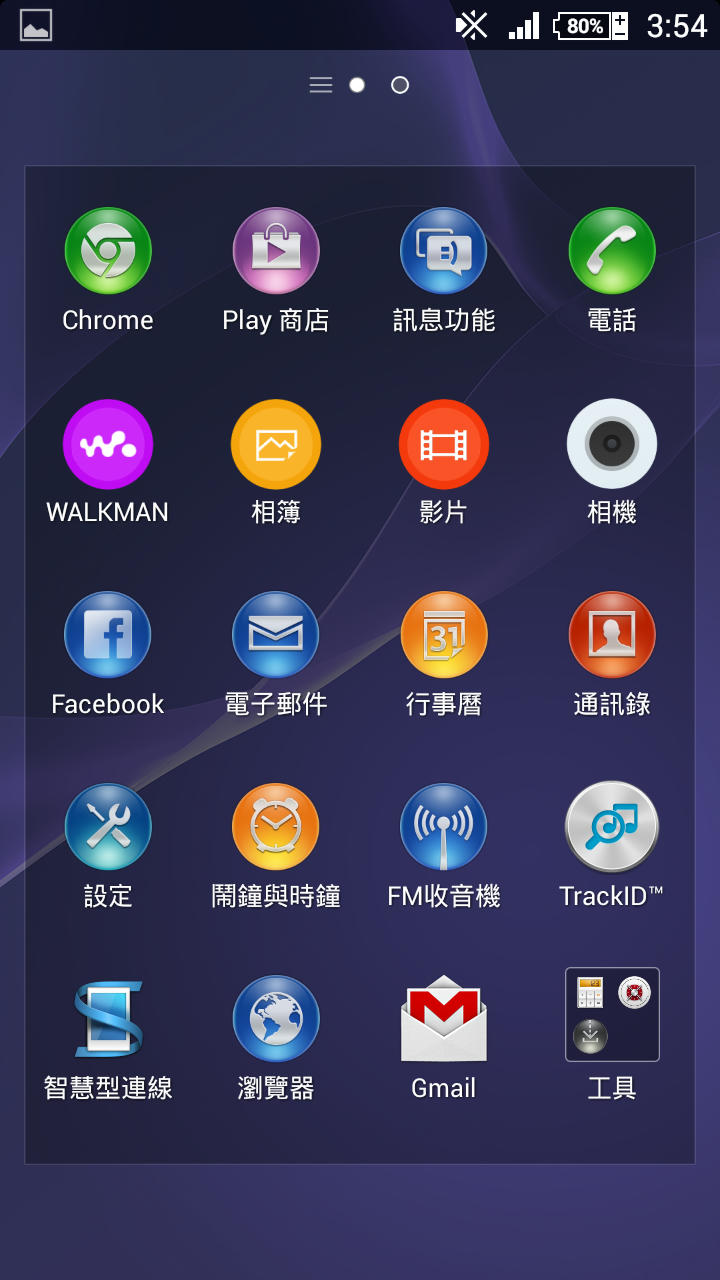Launch the WALKMAN music app
Viewport: 720px width, 1280px height.
(108, 444)
